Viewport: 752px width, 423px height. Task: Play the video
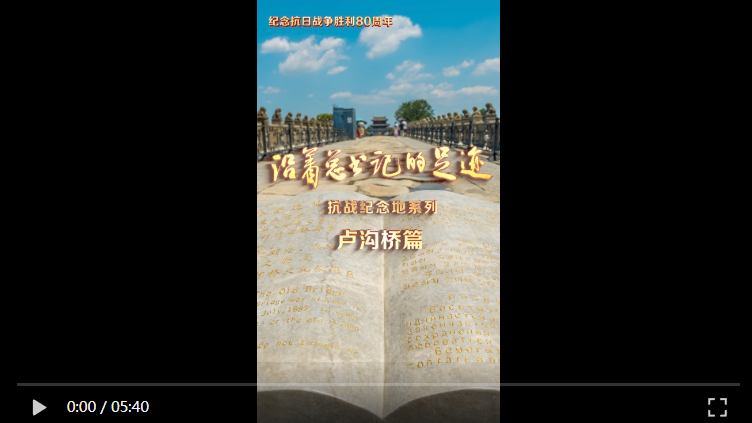39,407
